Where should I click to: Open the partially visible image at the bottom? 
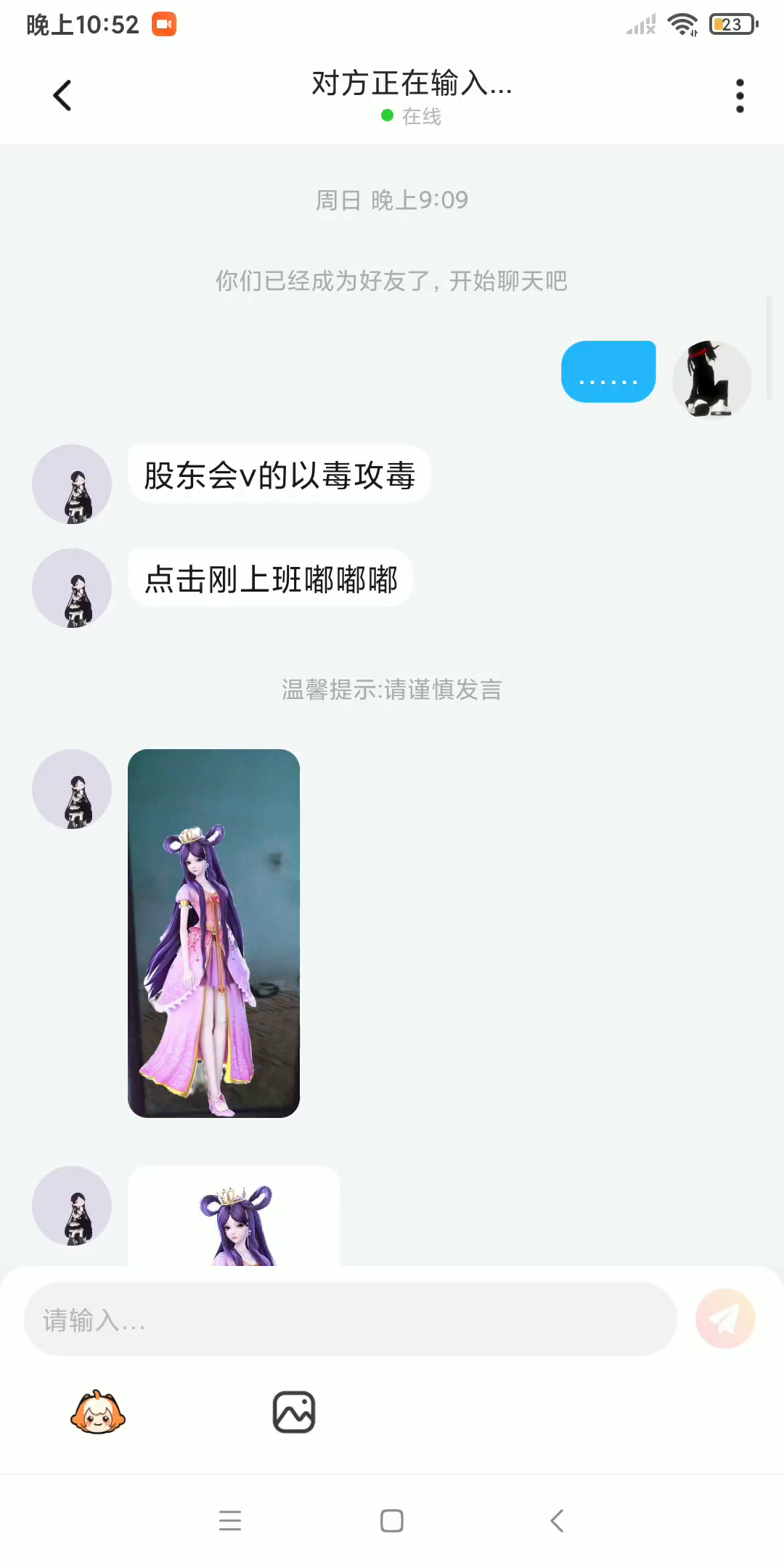(234, 1220)
